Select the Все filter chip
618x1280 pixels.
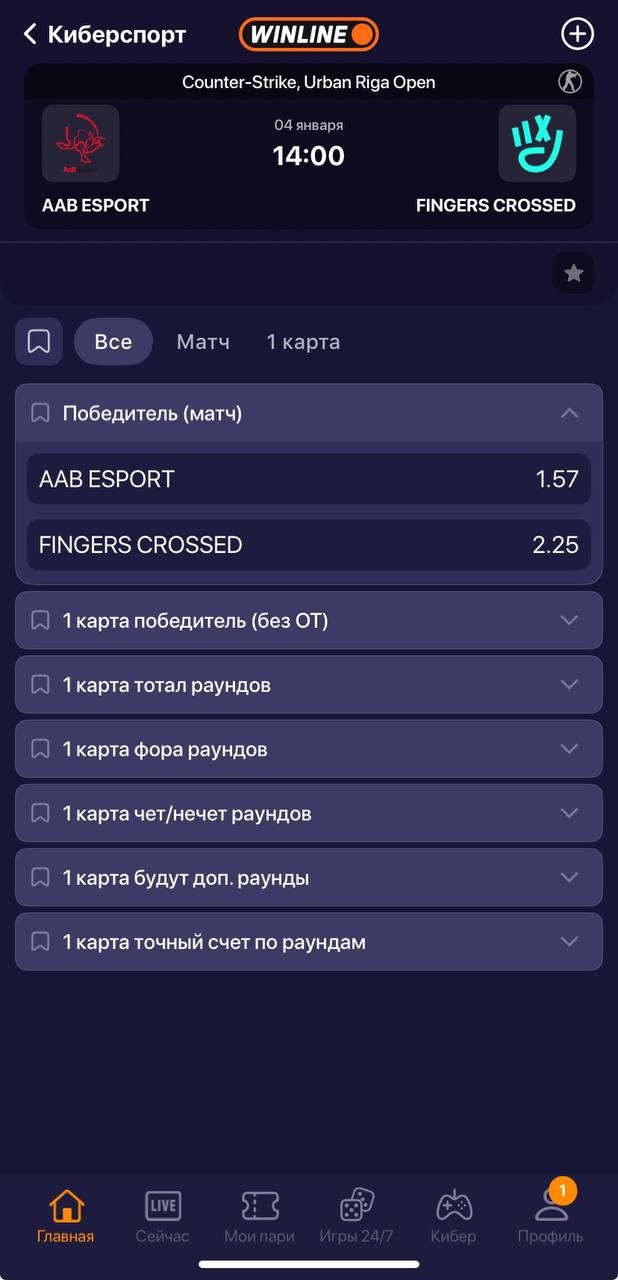[113, 342]
